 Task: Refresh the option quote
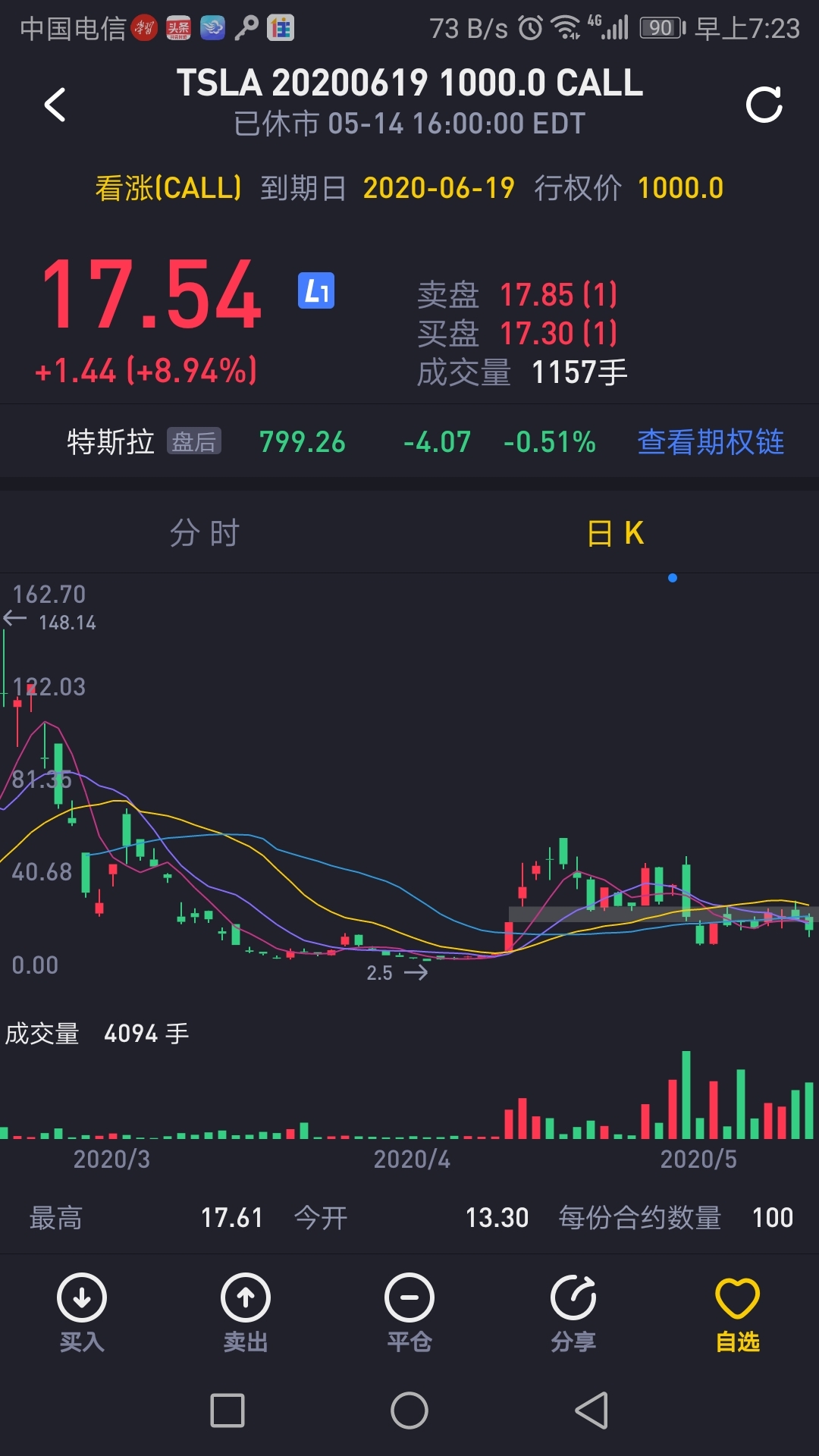[764, 105]
